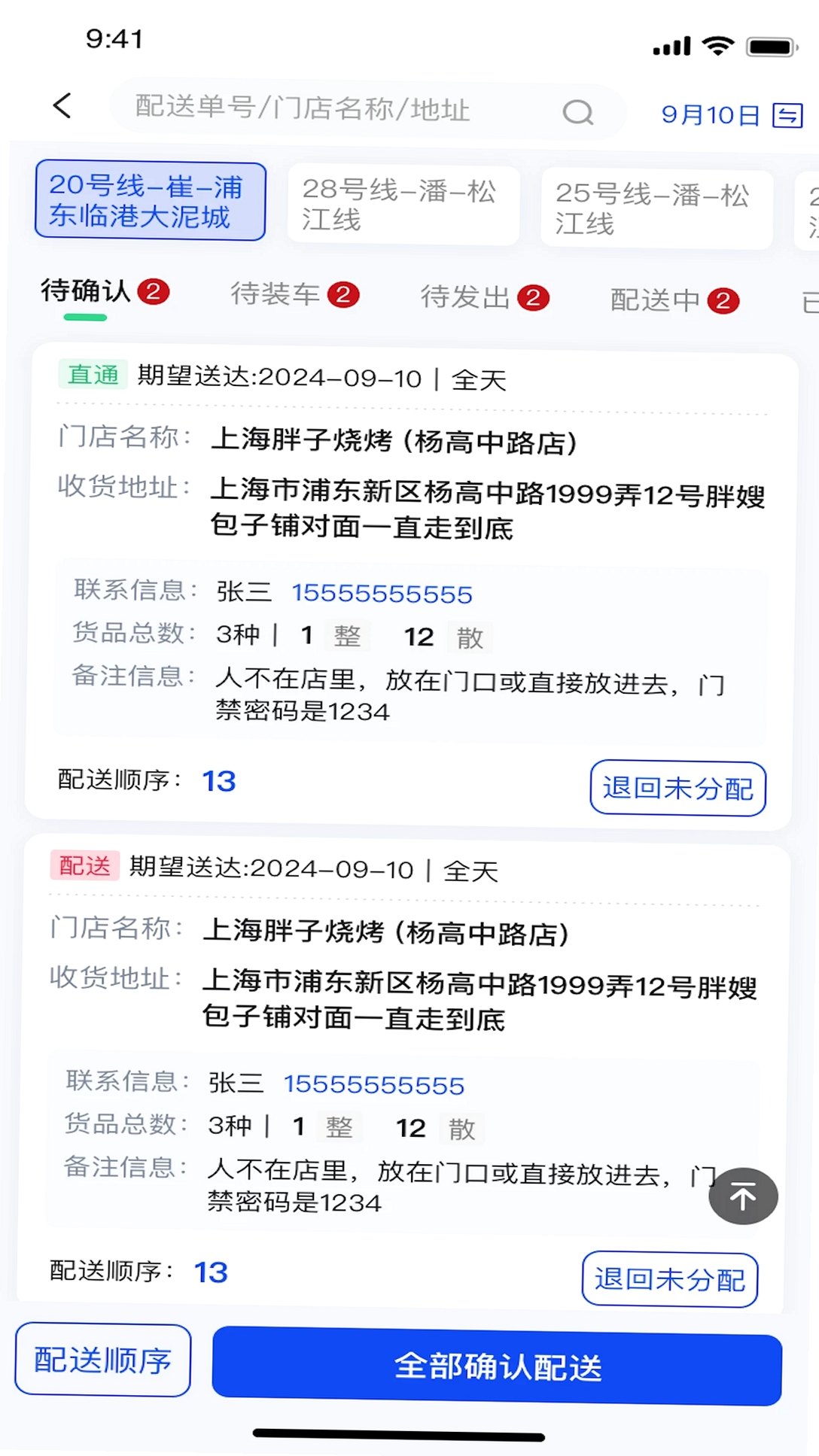Switch to the 配送中 tab

pyautogui.click(x=674, y=300)
